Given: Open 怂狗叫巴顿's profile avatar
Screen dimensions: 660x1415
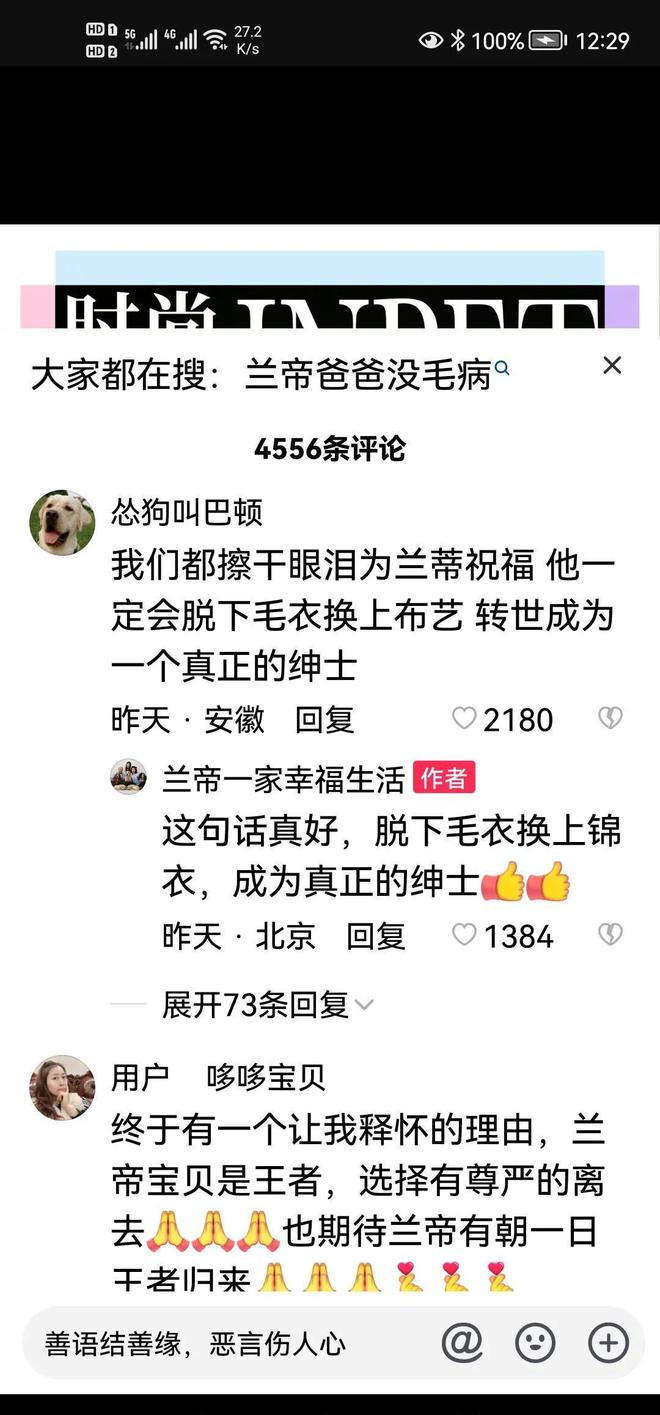Looking at the screenshot, I should [x=62, y=522].
